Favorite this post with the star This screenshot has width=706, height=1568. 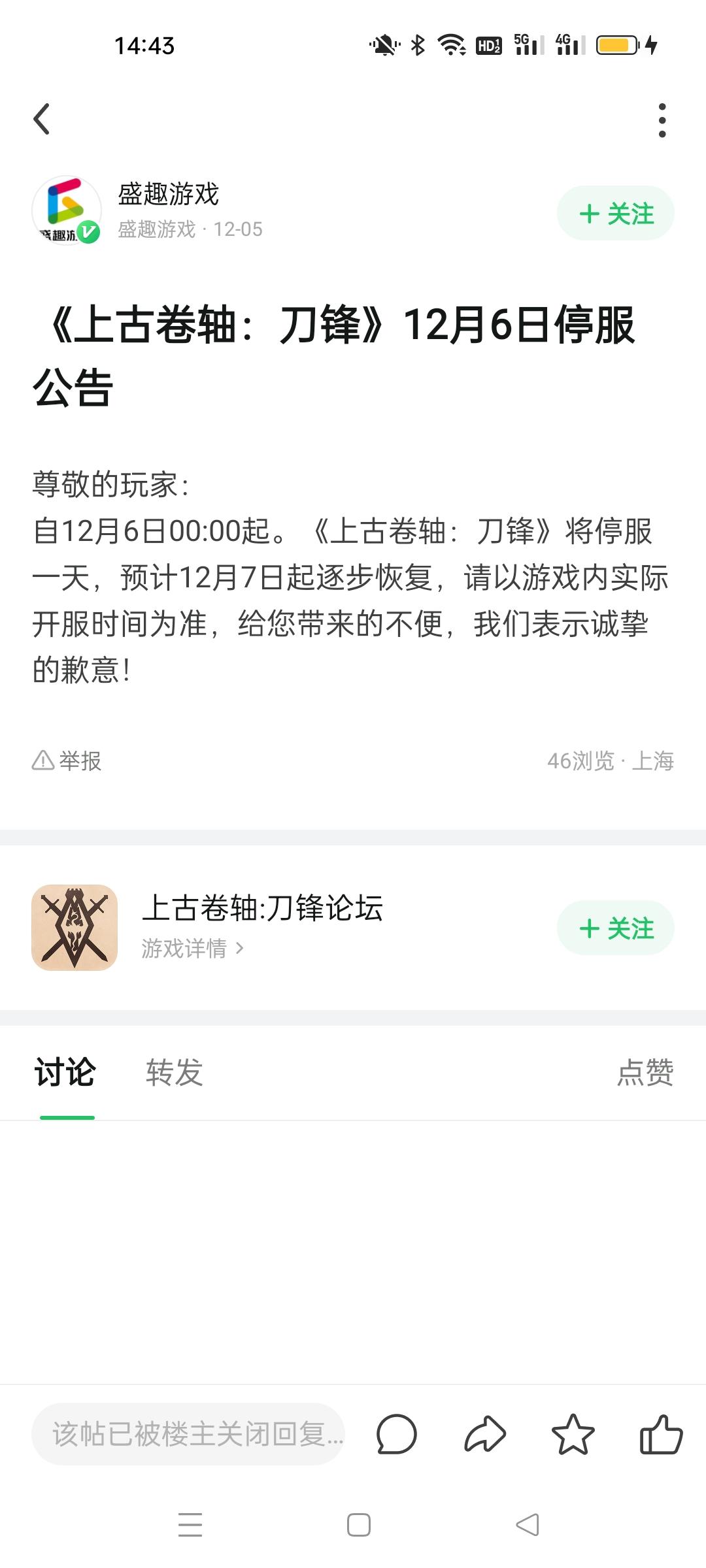click(573, 1434)
